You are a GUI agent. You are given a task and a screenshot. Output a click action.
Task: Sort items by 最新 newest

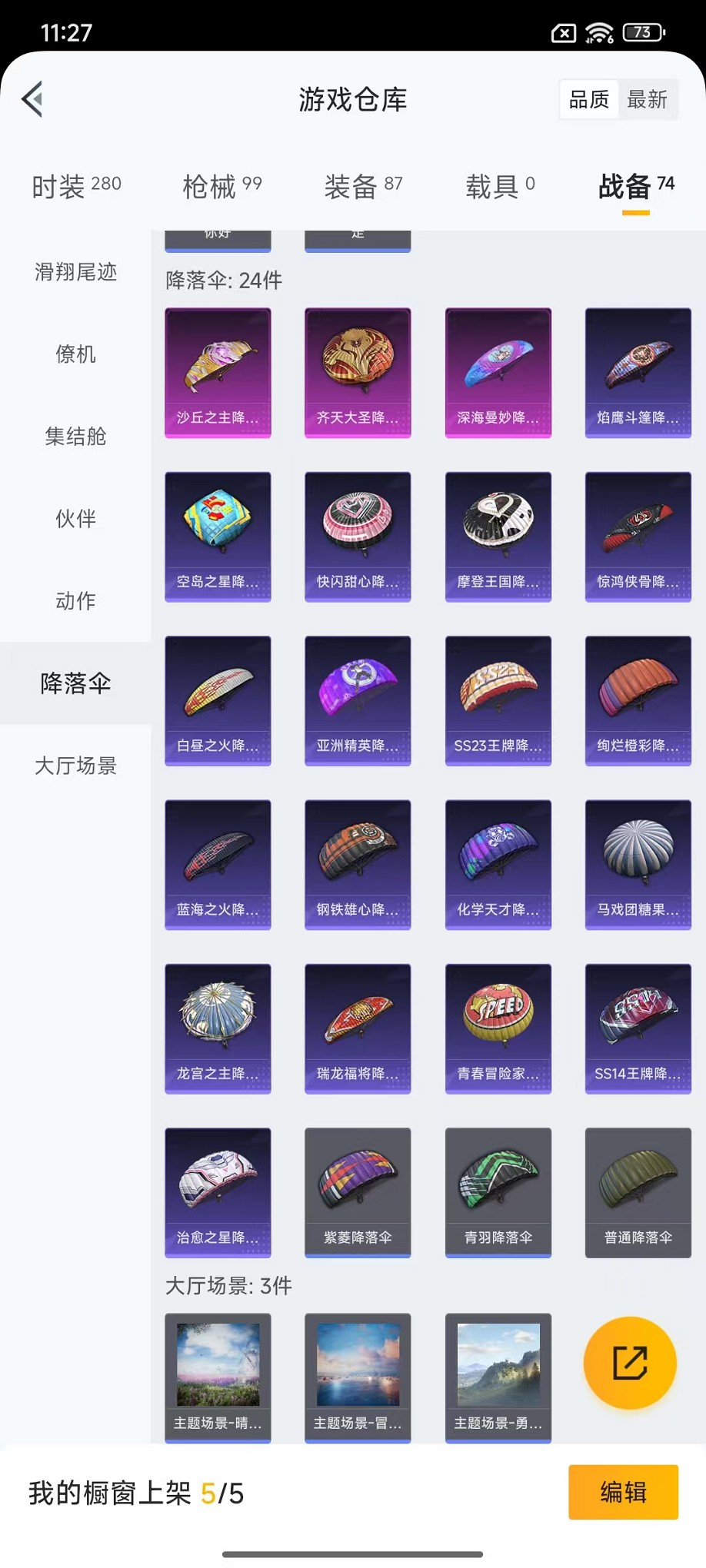click(648, 98)
